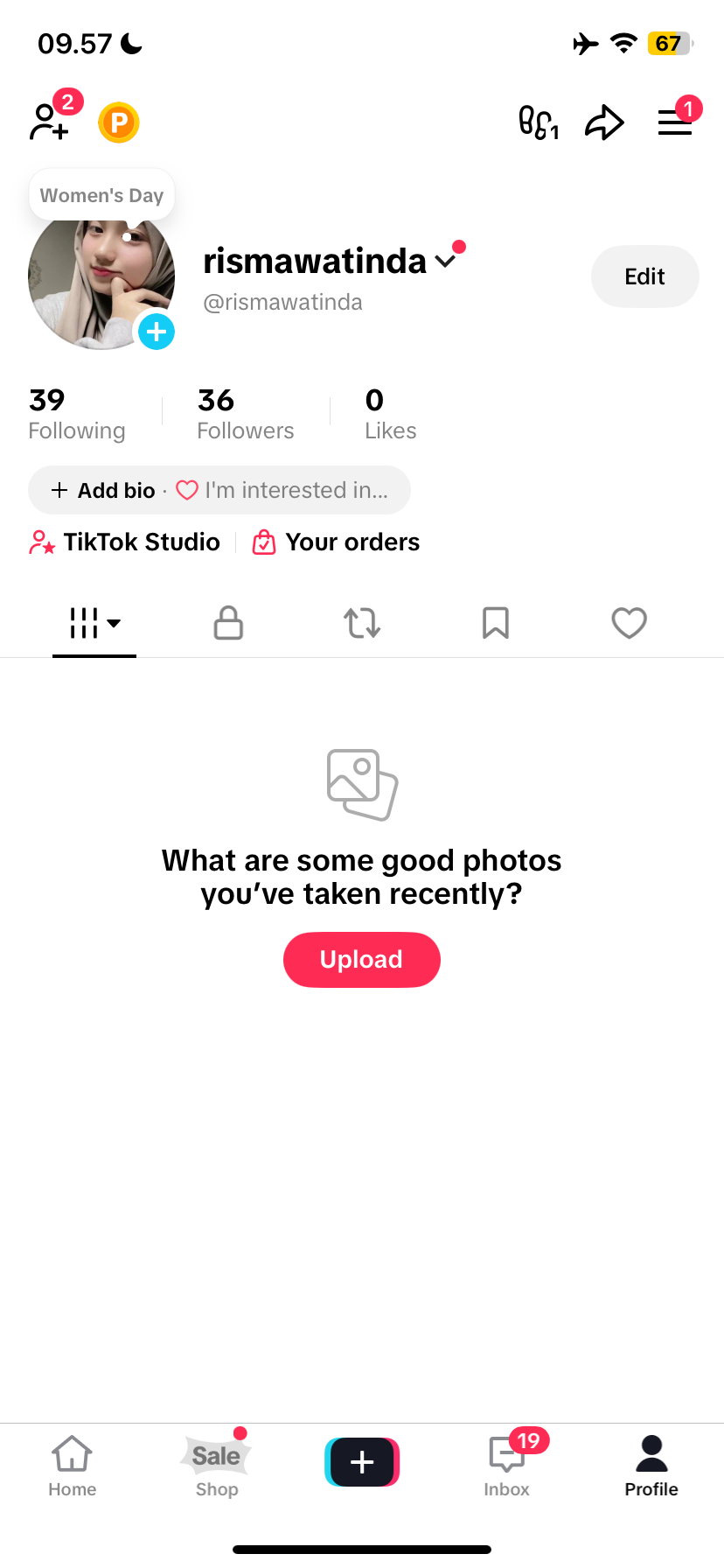Open TikTok Studio
The image size is (724, 1568).
coord(125,542)
